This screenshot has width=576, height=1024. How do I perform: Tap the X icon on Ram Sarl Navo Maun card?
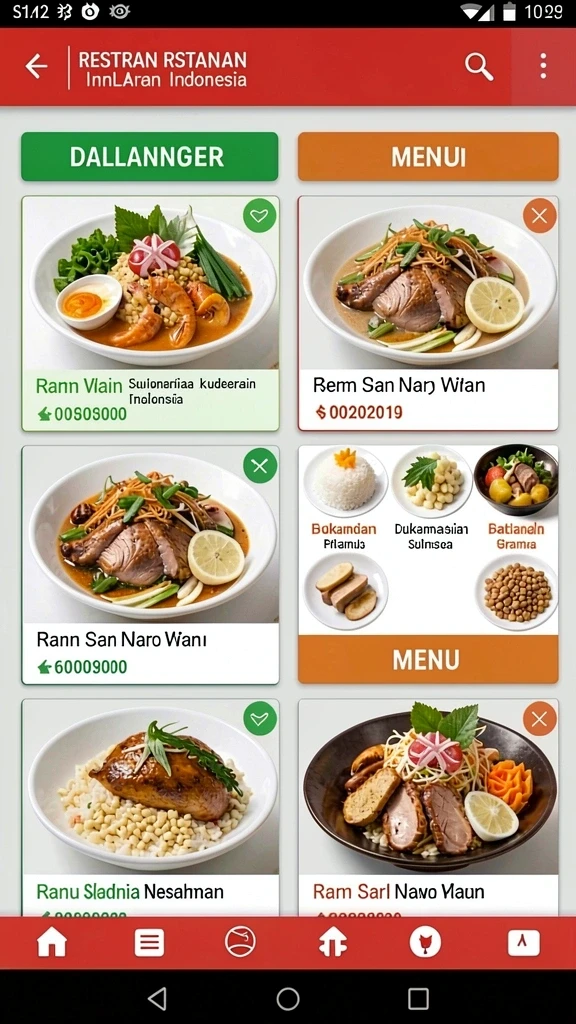coord(539,720)
